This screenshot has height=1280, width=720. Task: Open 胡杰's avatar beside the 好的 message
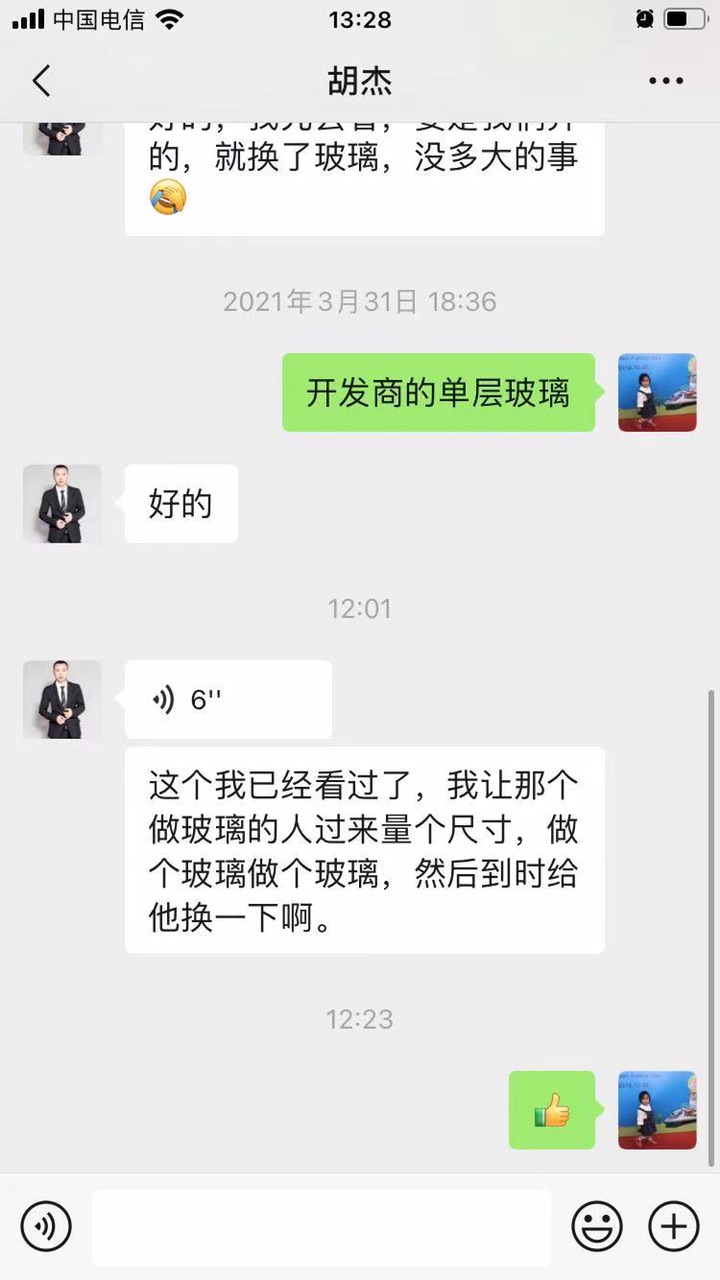(x=62, y=504)
